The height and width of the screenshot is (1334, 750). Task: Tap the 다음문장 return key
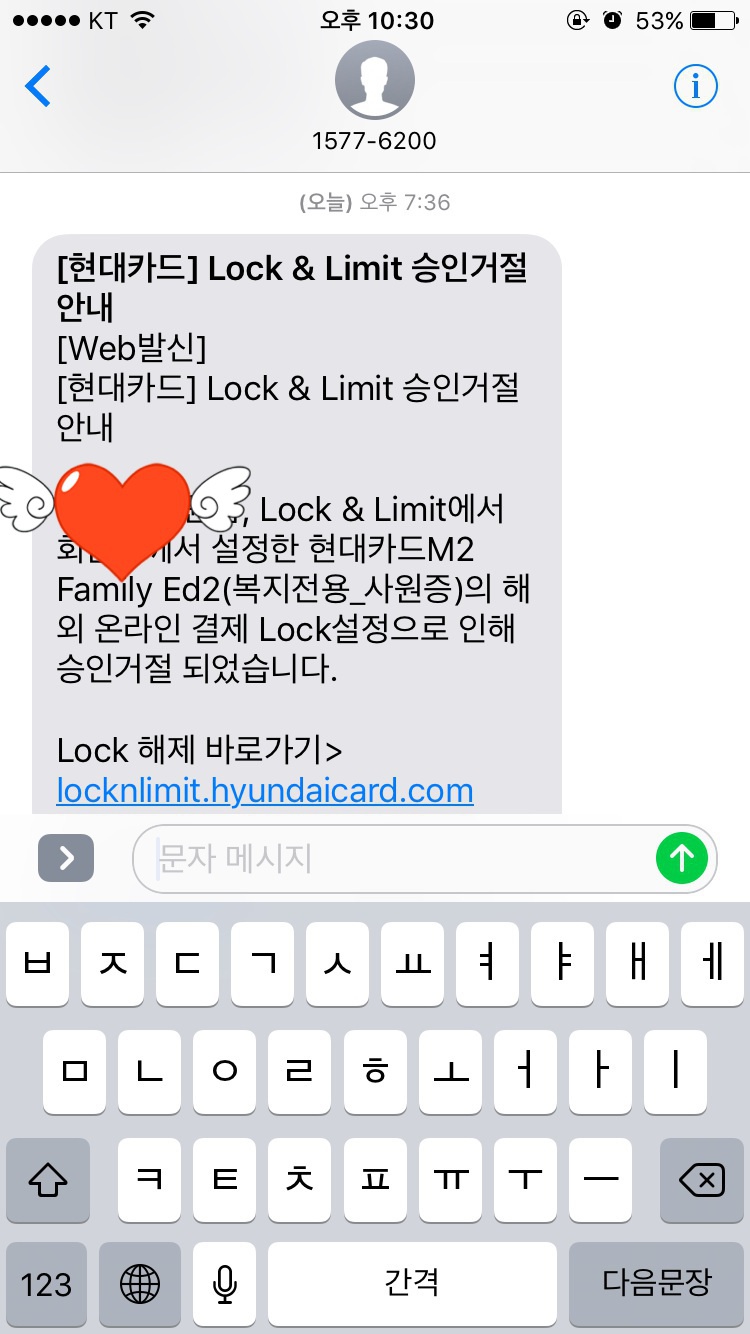click(x=656, y=1283)
